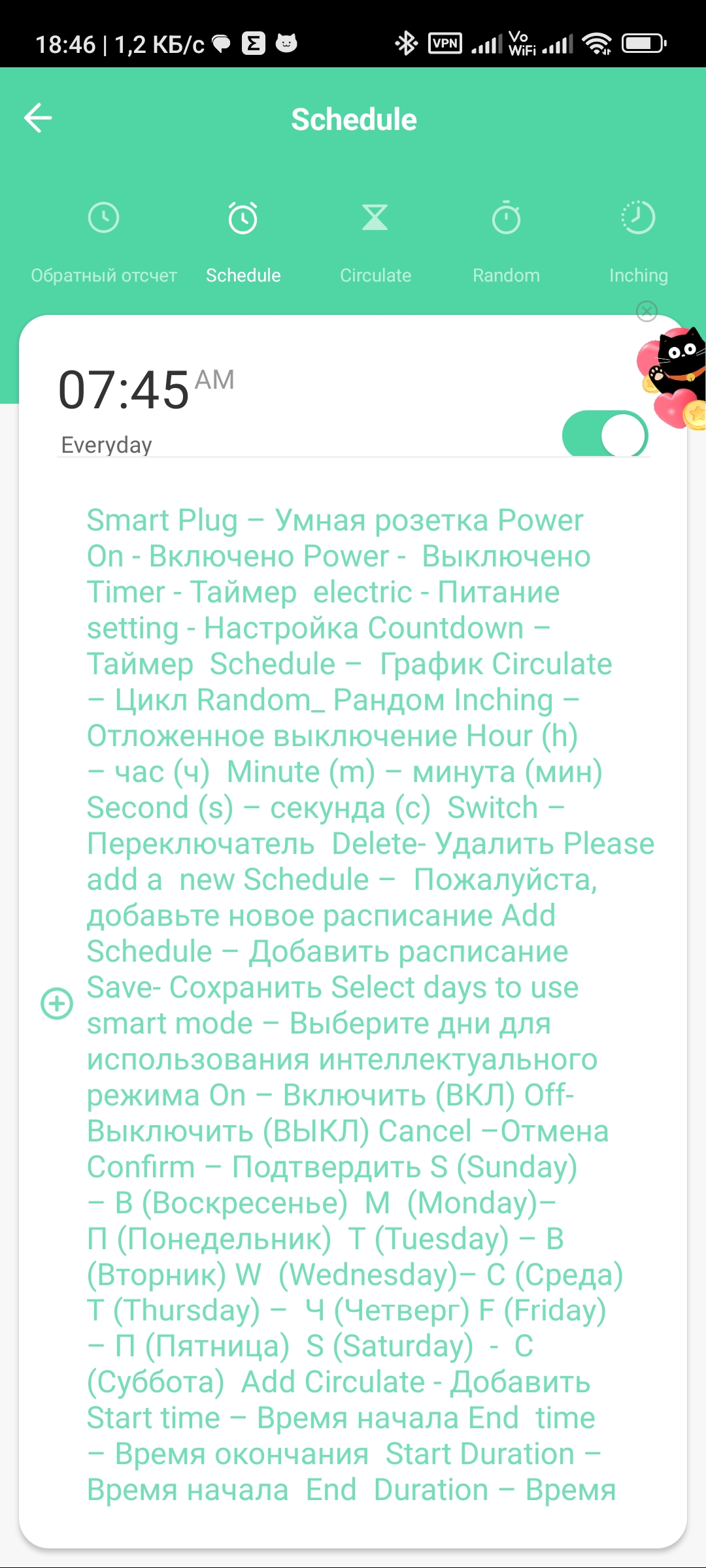This screenshot has width=706, height=1568.
Task: Switch to the Circulate tab
Action: (375, 240)
